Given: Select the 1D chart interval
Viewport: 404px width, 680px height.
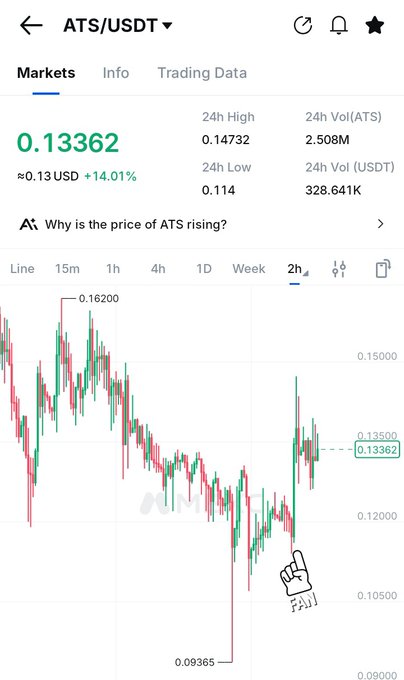Looking at the screenshot, I should [204, 269].
